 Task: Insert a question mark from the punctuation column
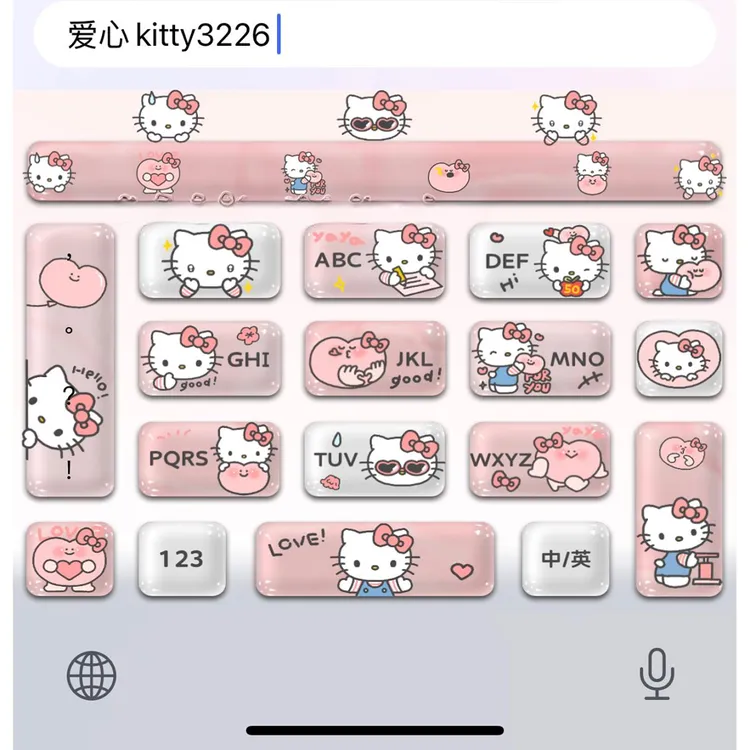click(68, 395)
